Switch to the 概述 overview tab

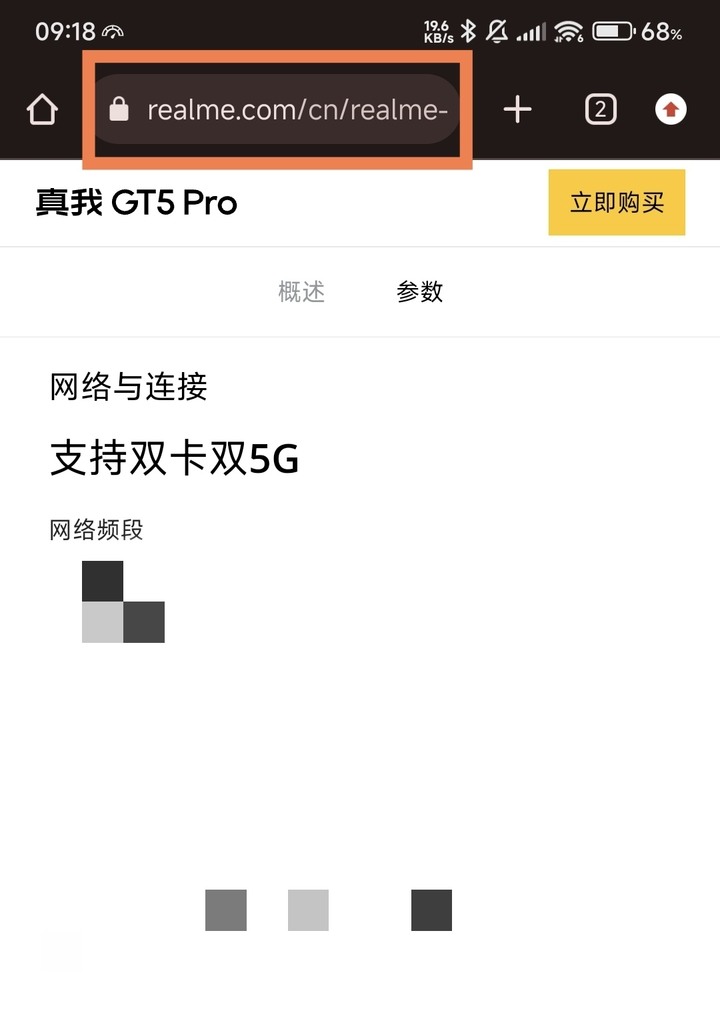point(301,292)
